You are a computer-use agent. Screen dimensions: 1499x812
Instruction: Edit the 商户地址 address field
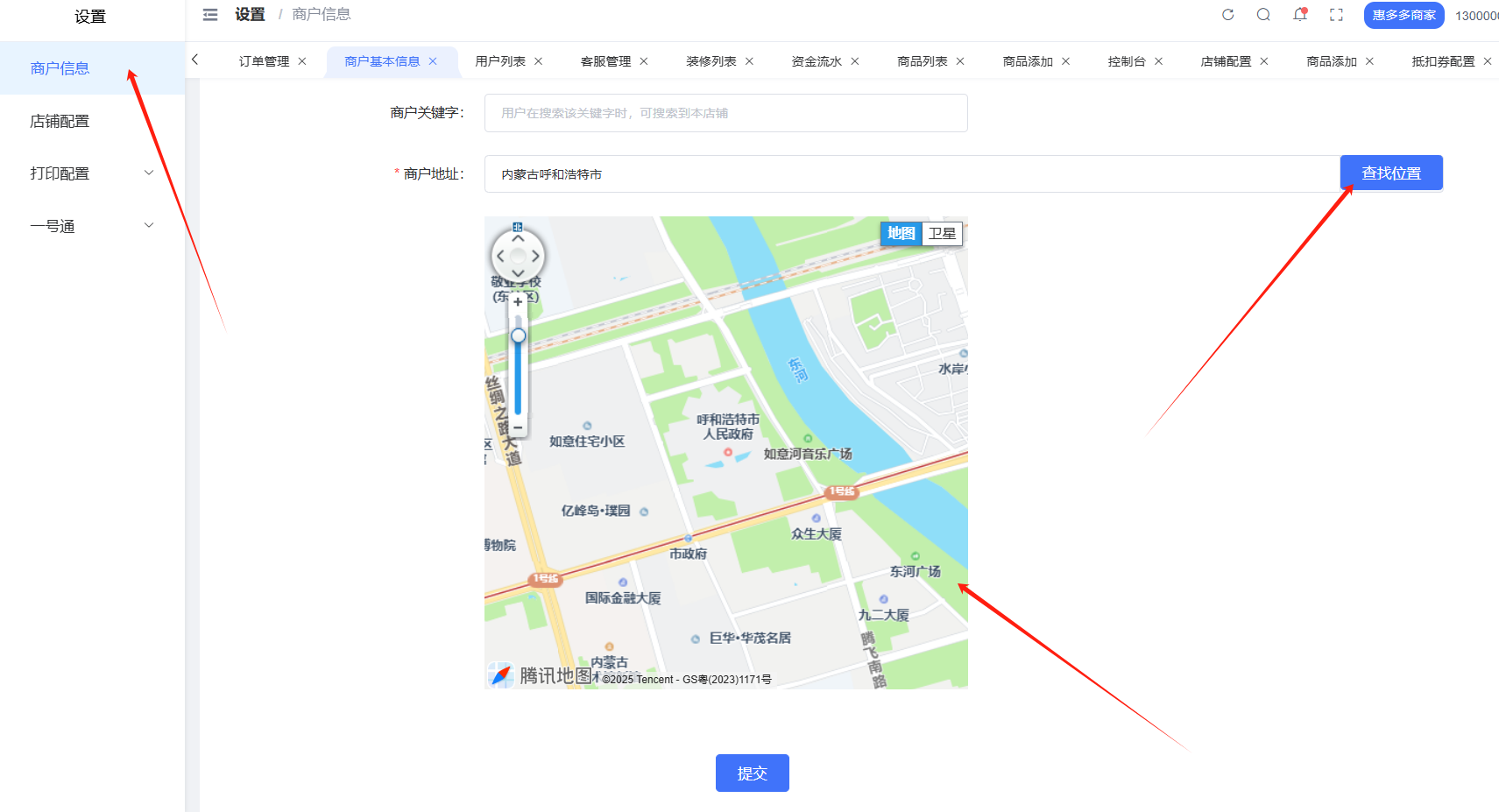(x=911, y=174)
